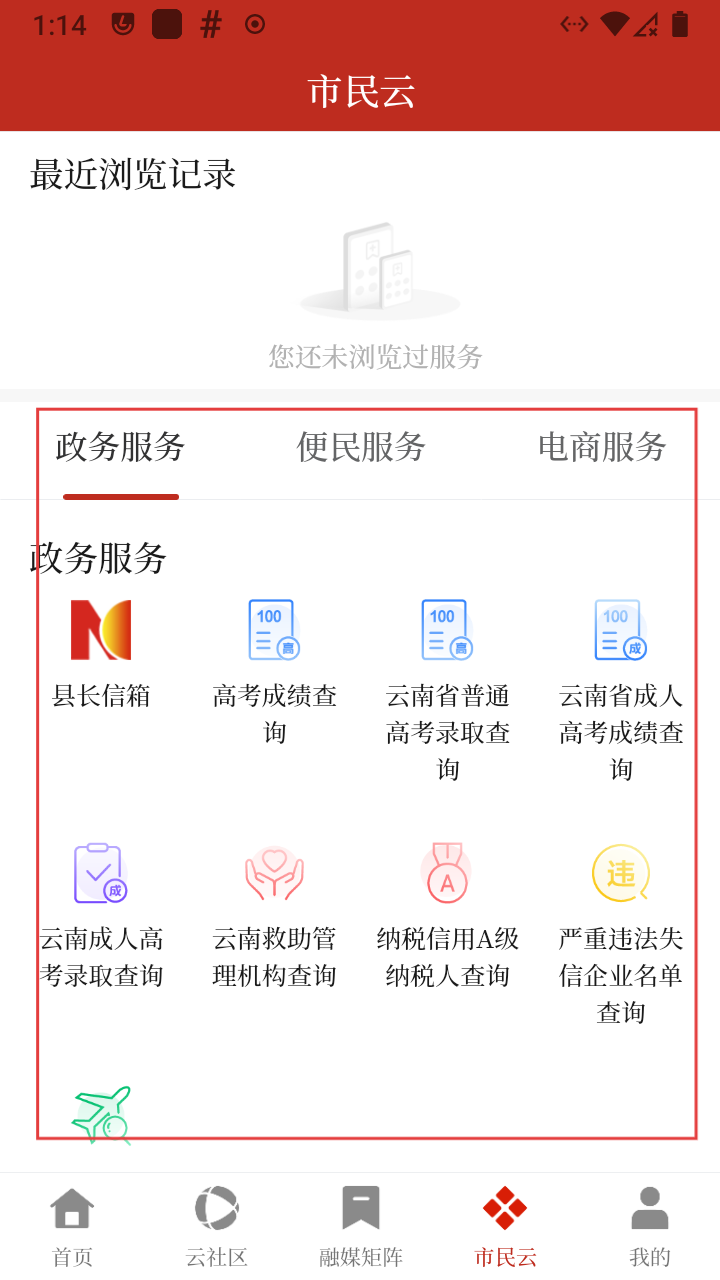Image resolution: width=720 pixels, height=1280 pixels.
Task: Go to the 首页 tab
Action: (x=72, y=1227)
